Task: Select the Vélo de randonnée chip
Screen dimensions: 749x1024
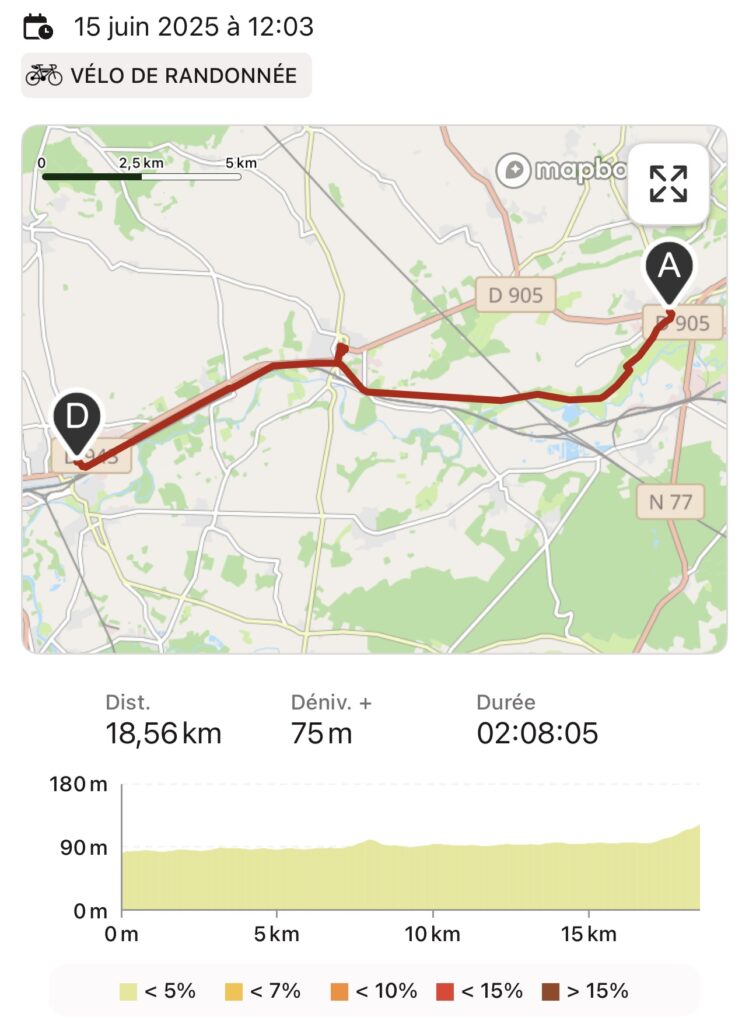Action: point(166,76)
